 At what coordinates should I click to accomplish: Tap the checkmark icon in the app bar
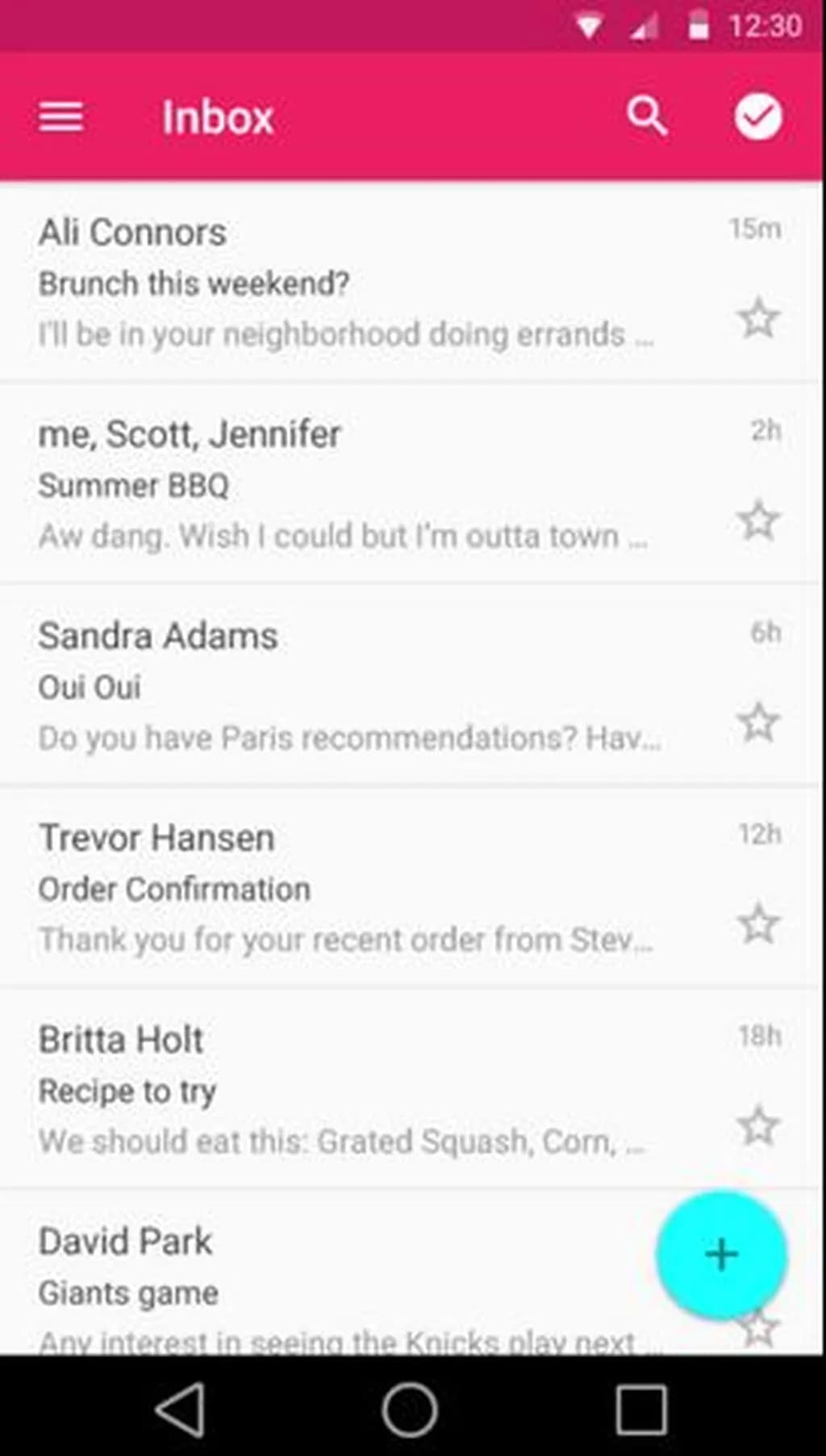[x=757, y=117]
